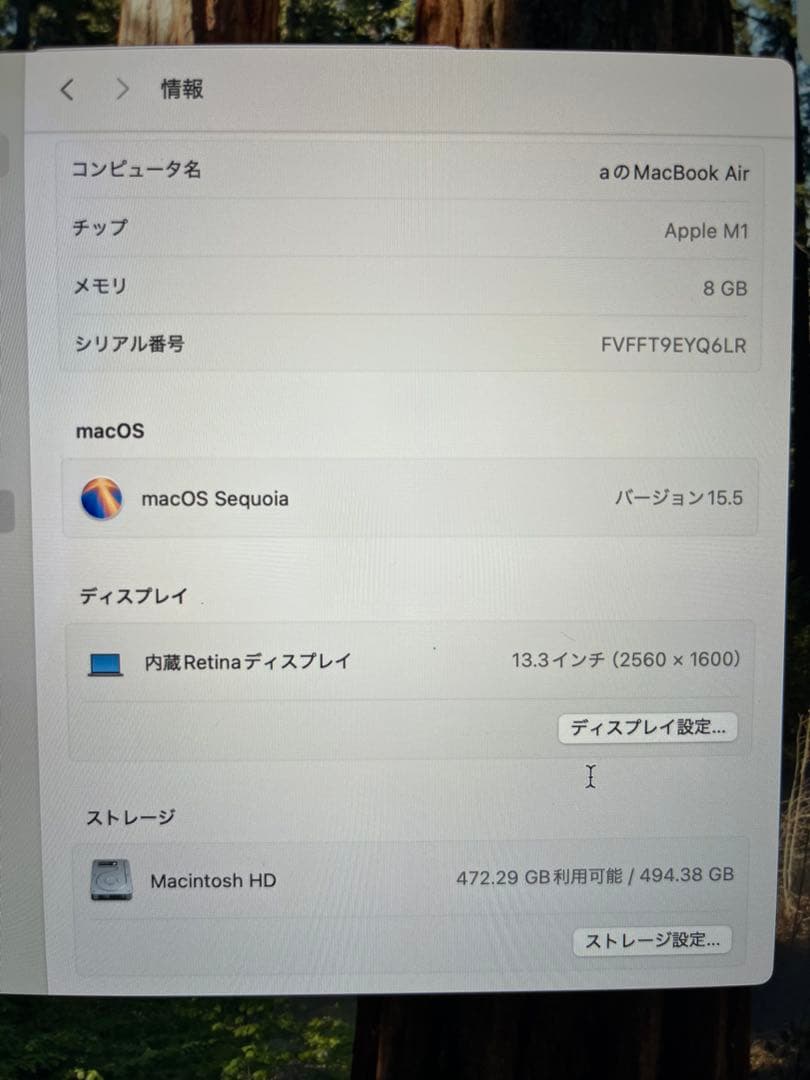This screenshot has width=810, height=1080.
Task: Open ストレージ設定 from the button
Action: point(651,940)
